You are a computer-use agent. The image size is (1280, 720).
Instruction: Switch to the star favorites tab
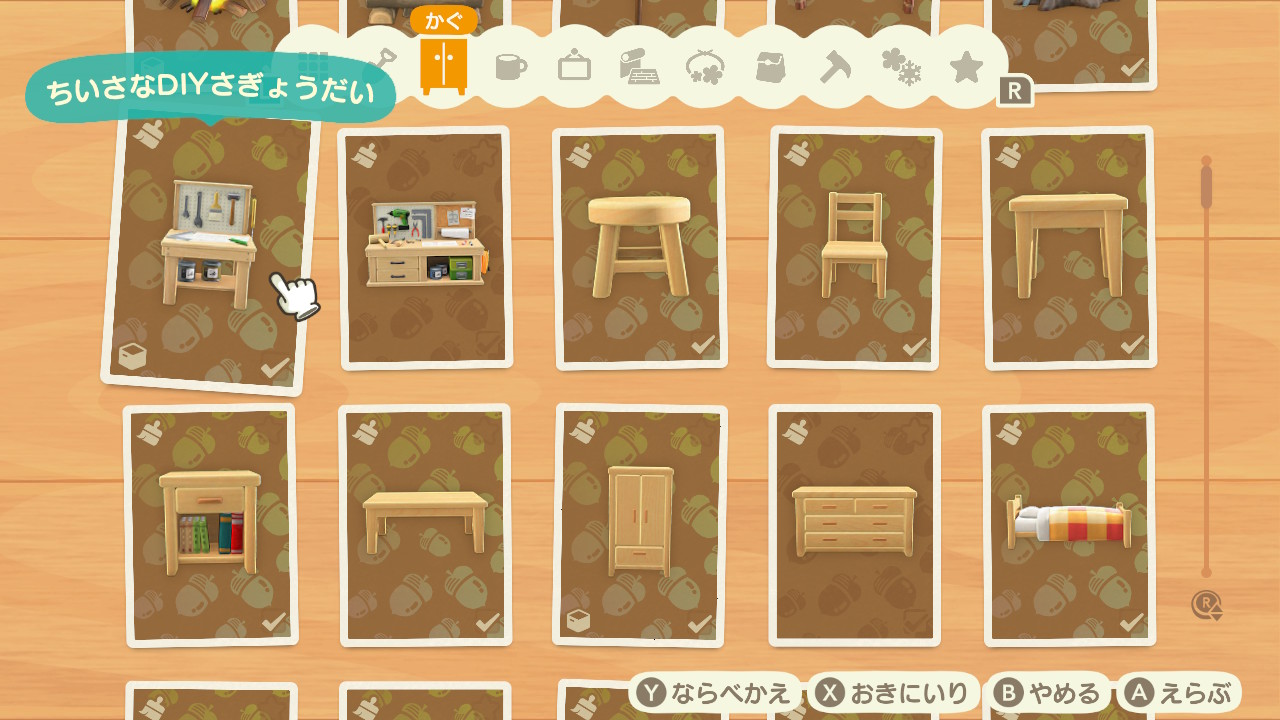pos(966,67)
